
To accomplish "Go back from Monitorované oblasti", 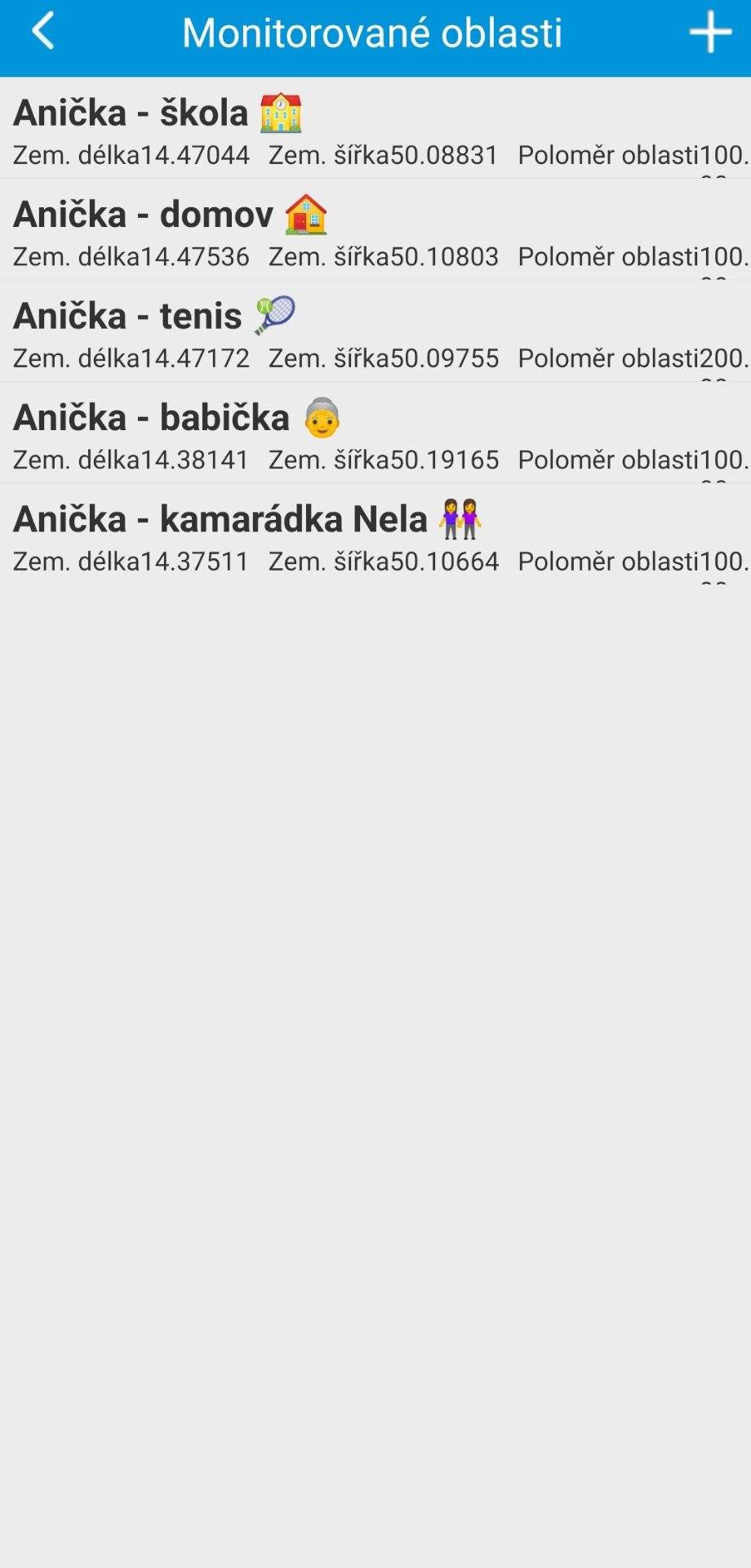I will pos(43,33).
